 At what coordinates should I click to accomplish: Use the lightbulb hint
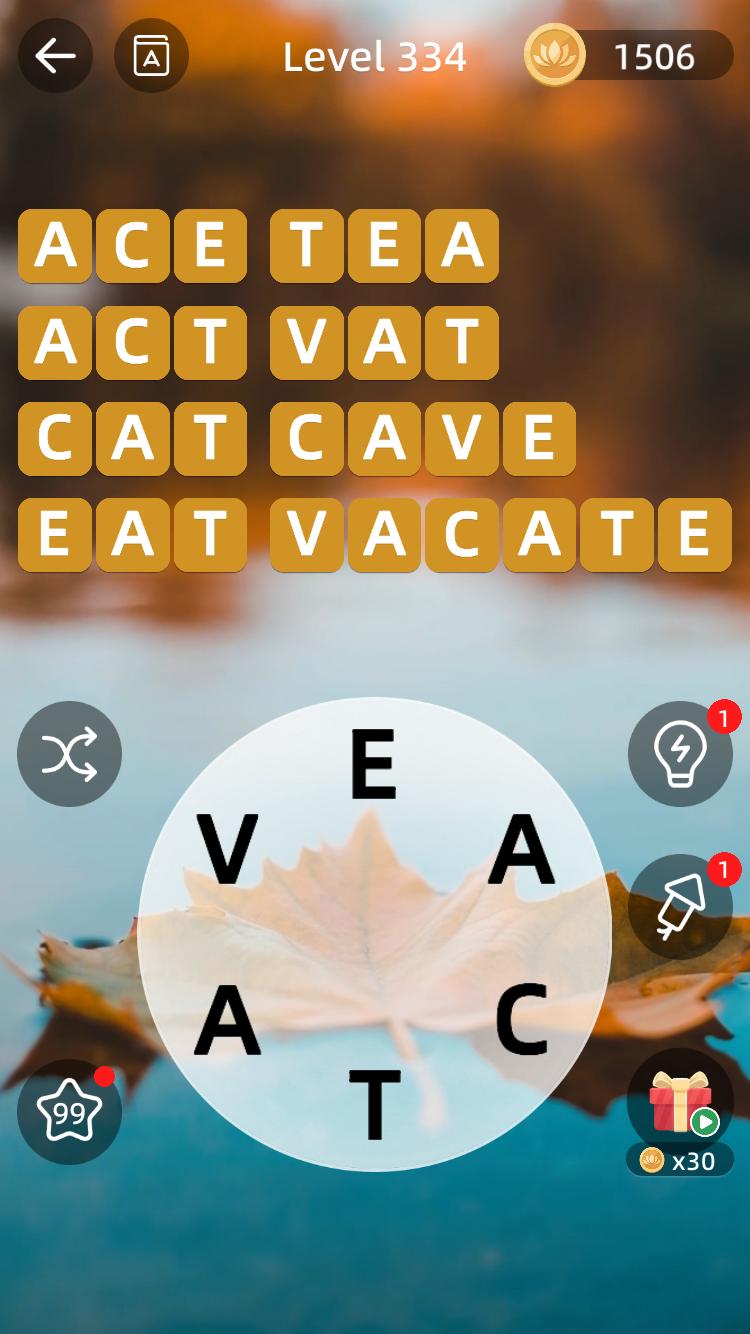pos(680,754)
